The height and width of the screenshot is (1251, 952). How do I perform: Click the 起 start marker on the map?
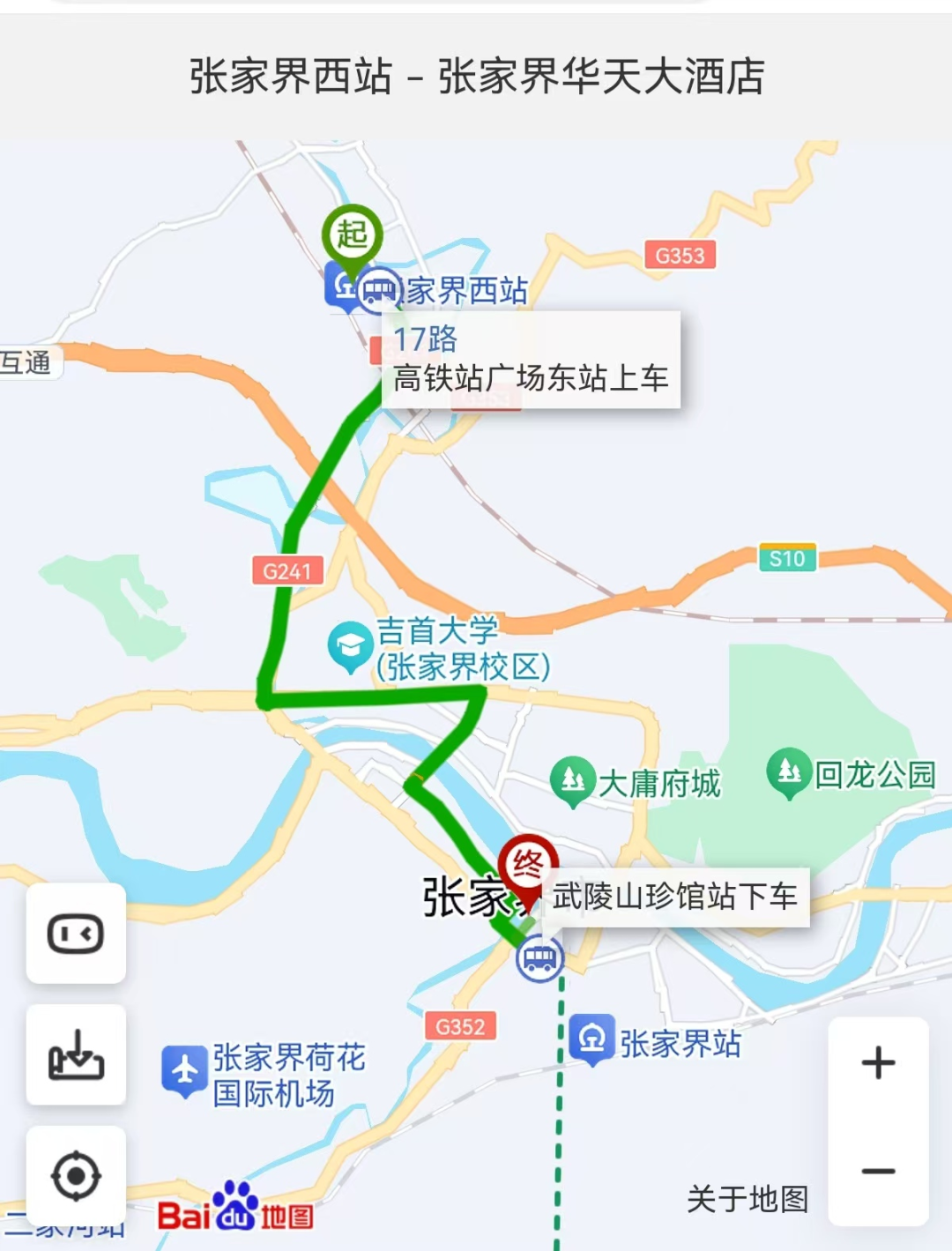[x=352, y=235]
